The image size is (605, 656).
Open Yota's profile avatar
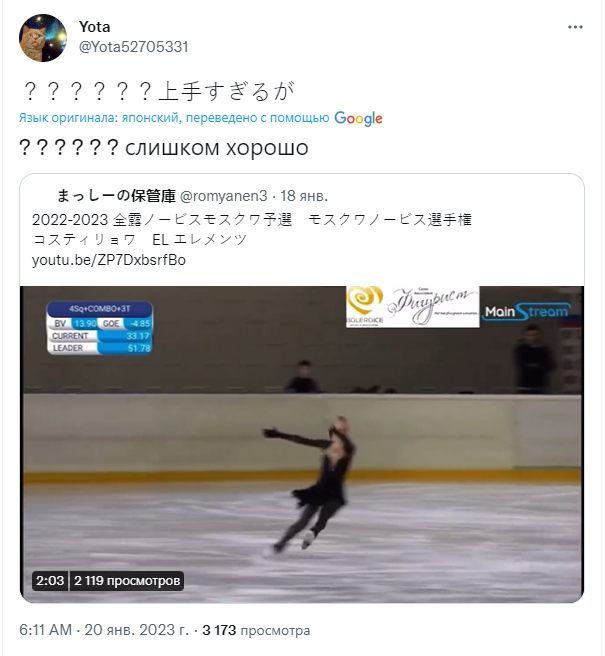41,37
